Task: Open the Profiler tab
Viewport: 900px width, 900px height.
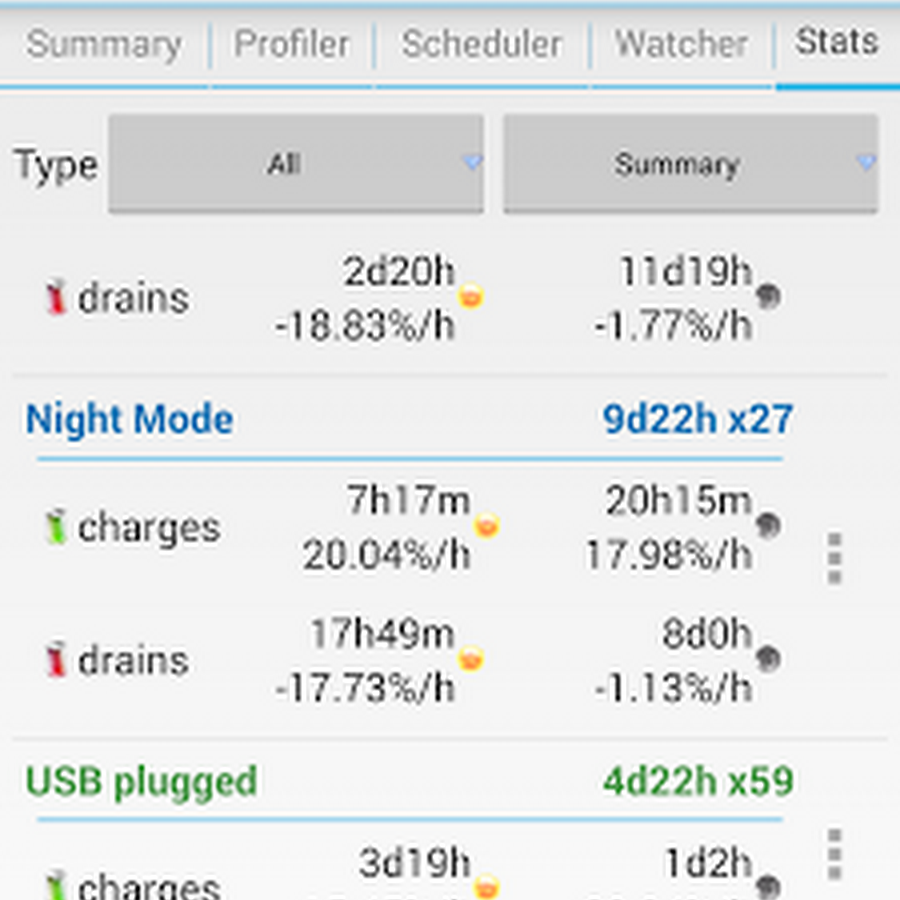Action: (x=292, y=45)
